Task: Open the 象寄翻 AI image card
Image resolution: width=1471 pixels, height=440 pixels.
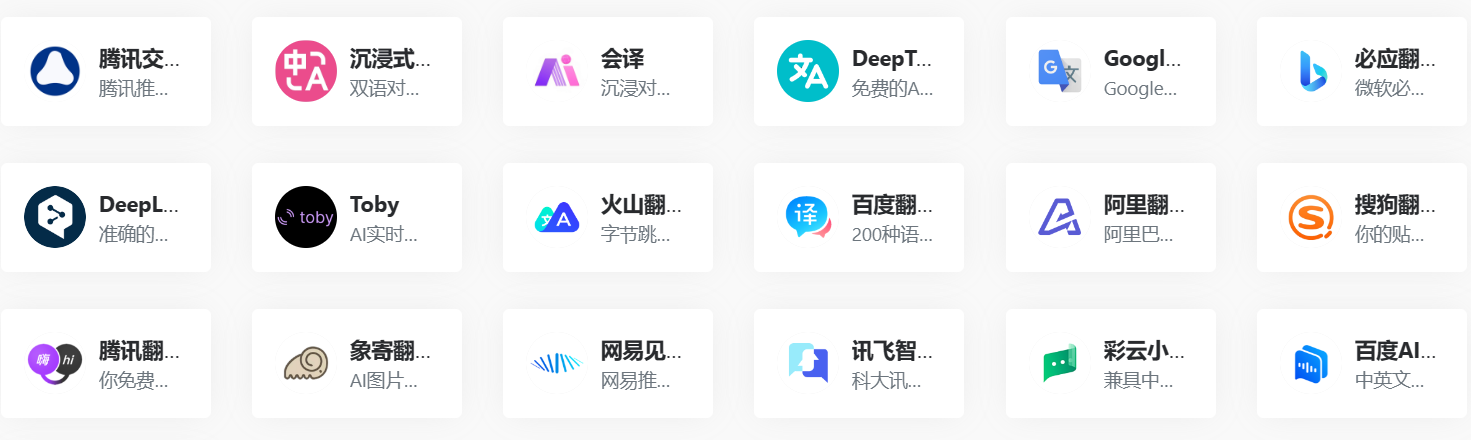Action: click(356, 364)
